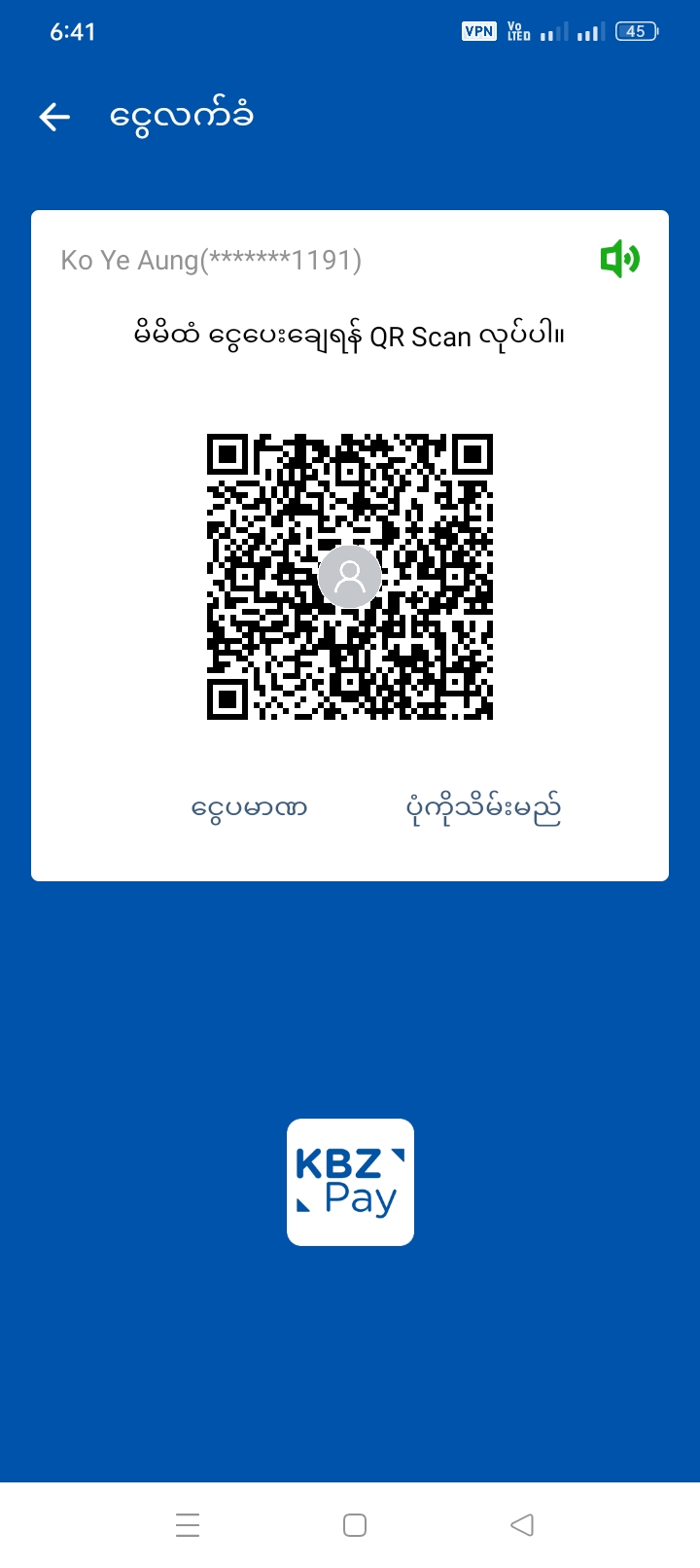This screenshot has width=700, height=1568.
Task: Go back from the receive money screen
Action: pos(55,118)
